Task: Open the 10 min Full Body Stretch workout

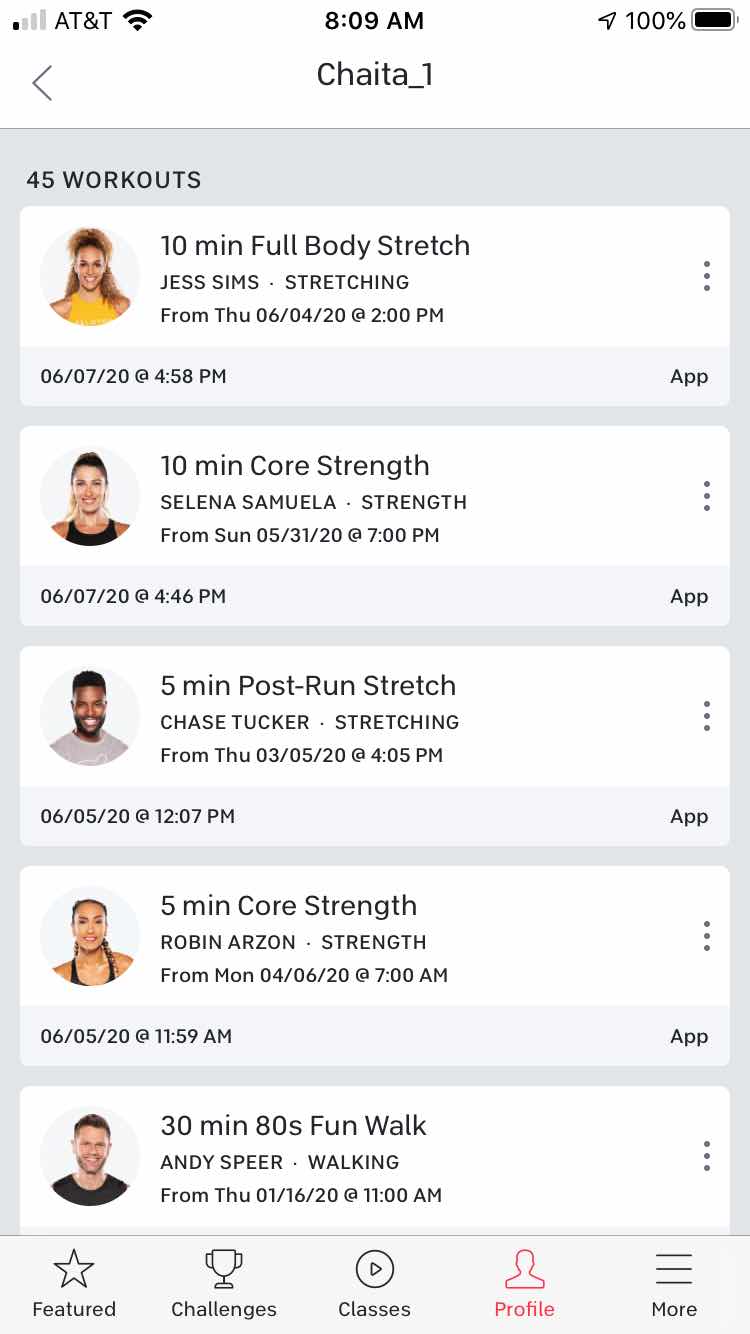Action: [x=315, y=246]
